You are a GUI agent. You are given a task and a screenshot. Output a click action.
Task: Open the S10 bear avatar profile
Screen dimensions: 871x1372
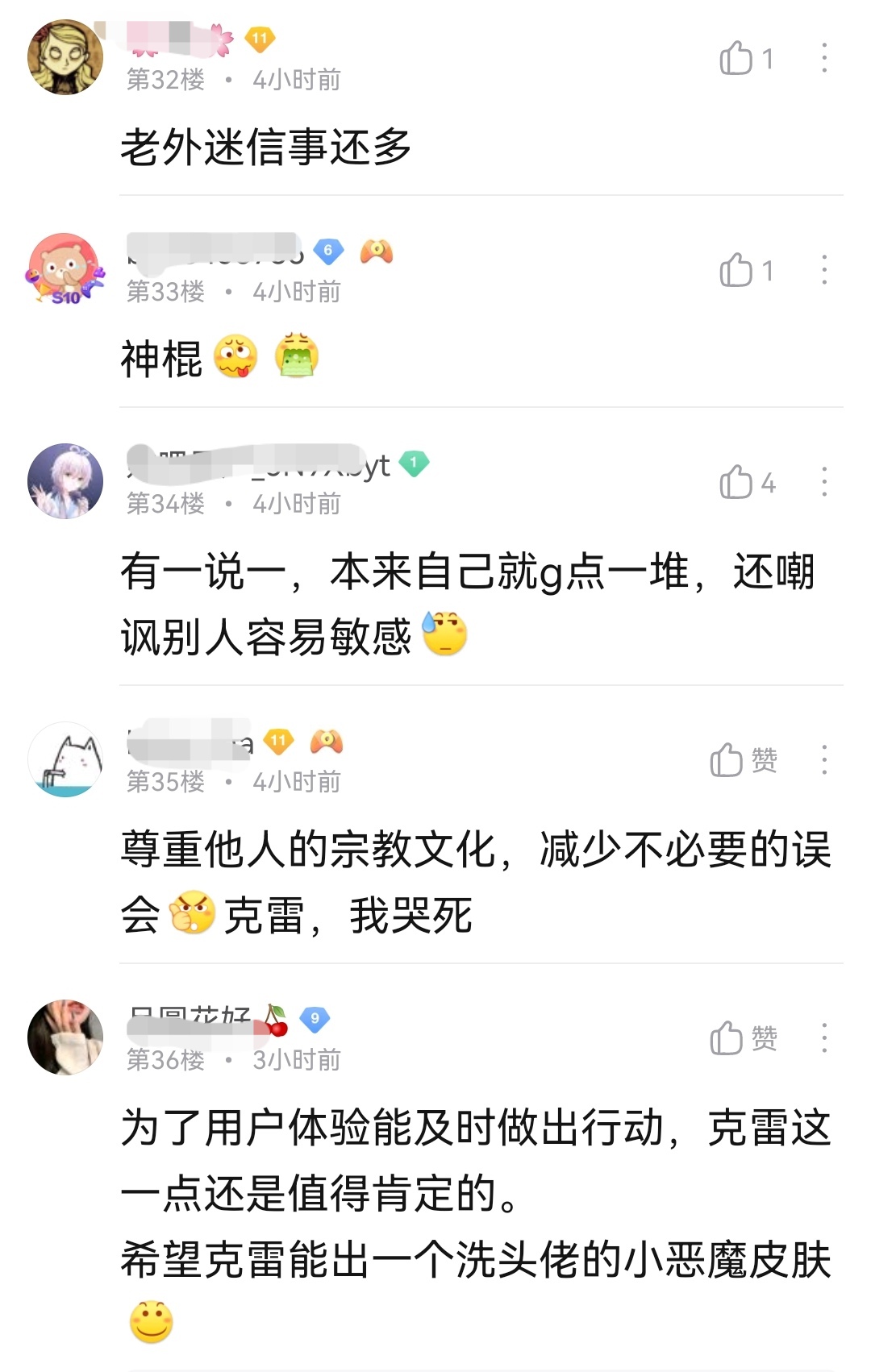pyautogui.click(x=65, y=269)
